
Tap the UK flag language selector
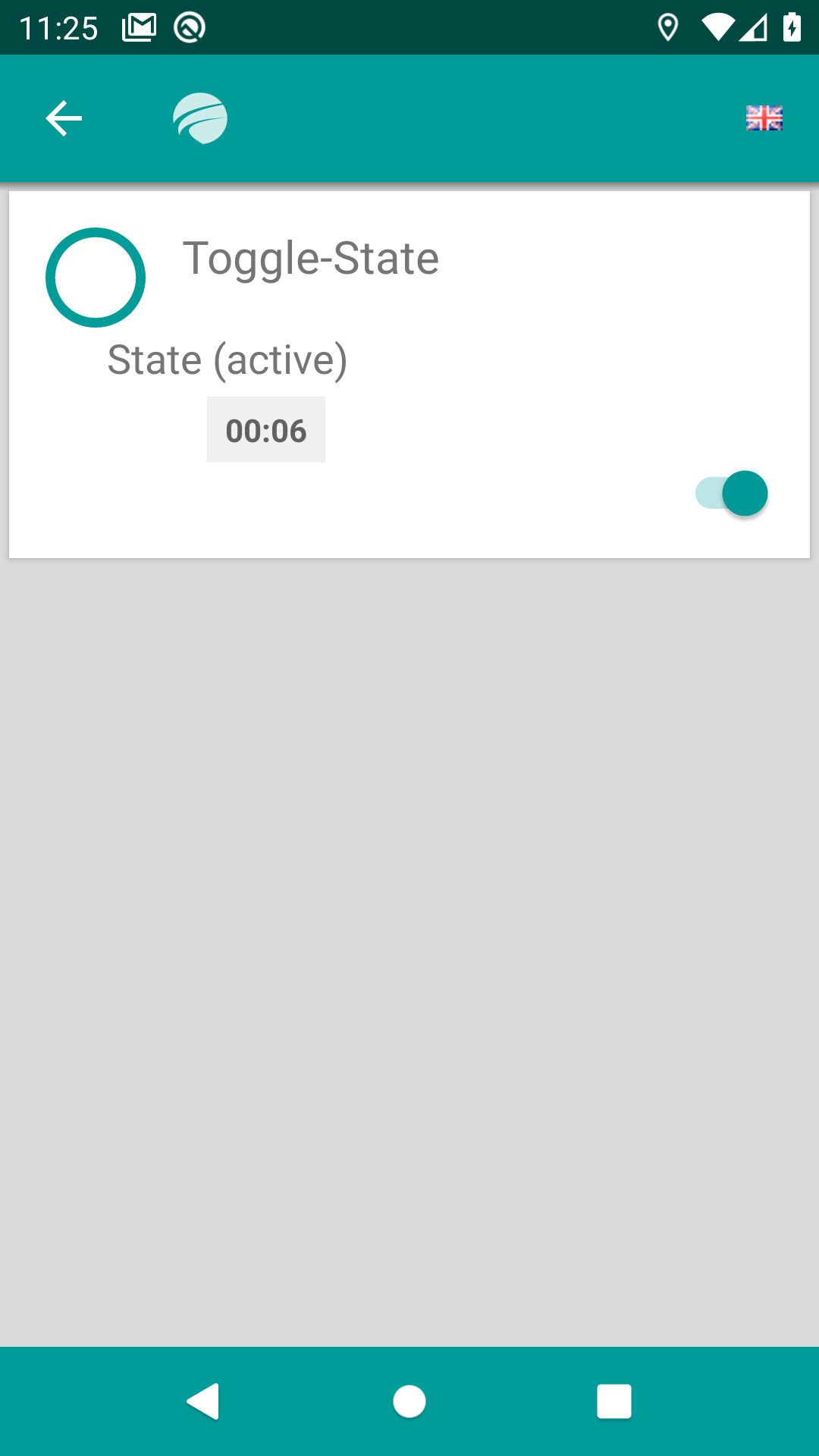(764, 118)
